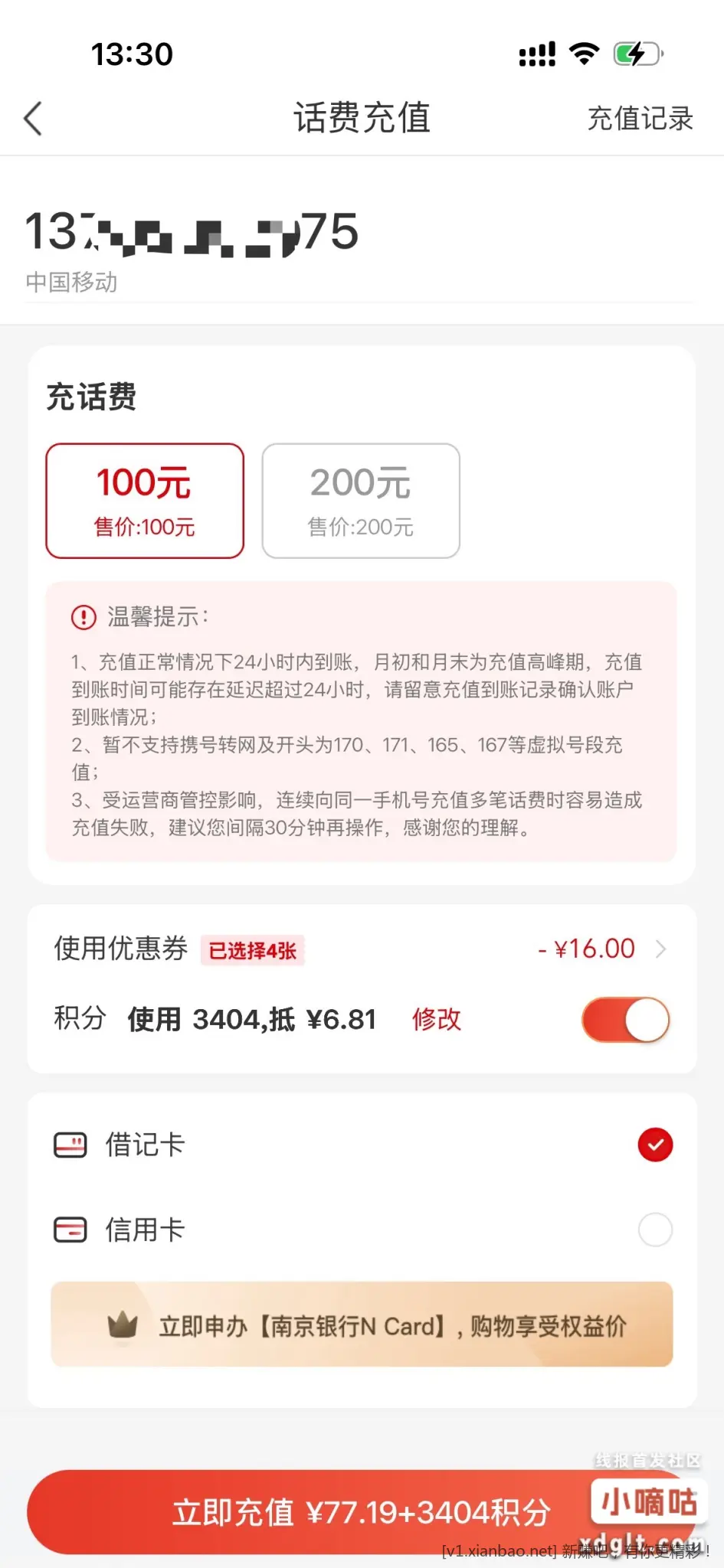
Task: Open the 使用优惠券 coupon selection row
Action: pos(360,949)
